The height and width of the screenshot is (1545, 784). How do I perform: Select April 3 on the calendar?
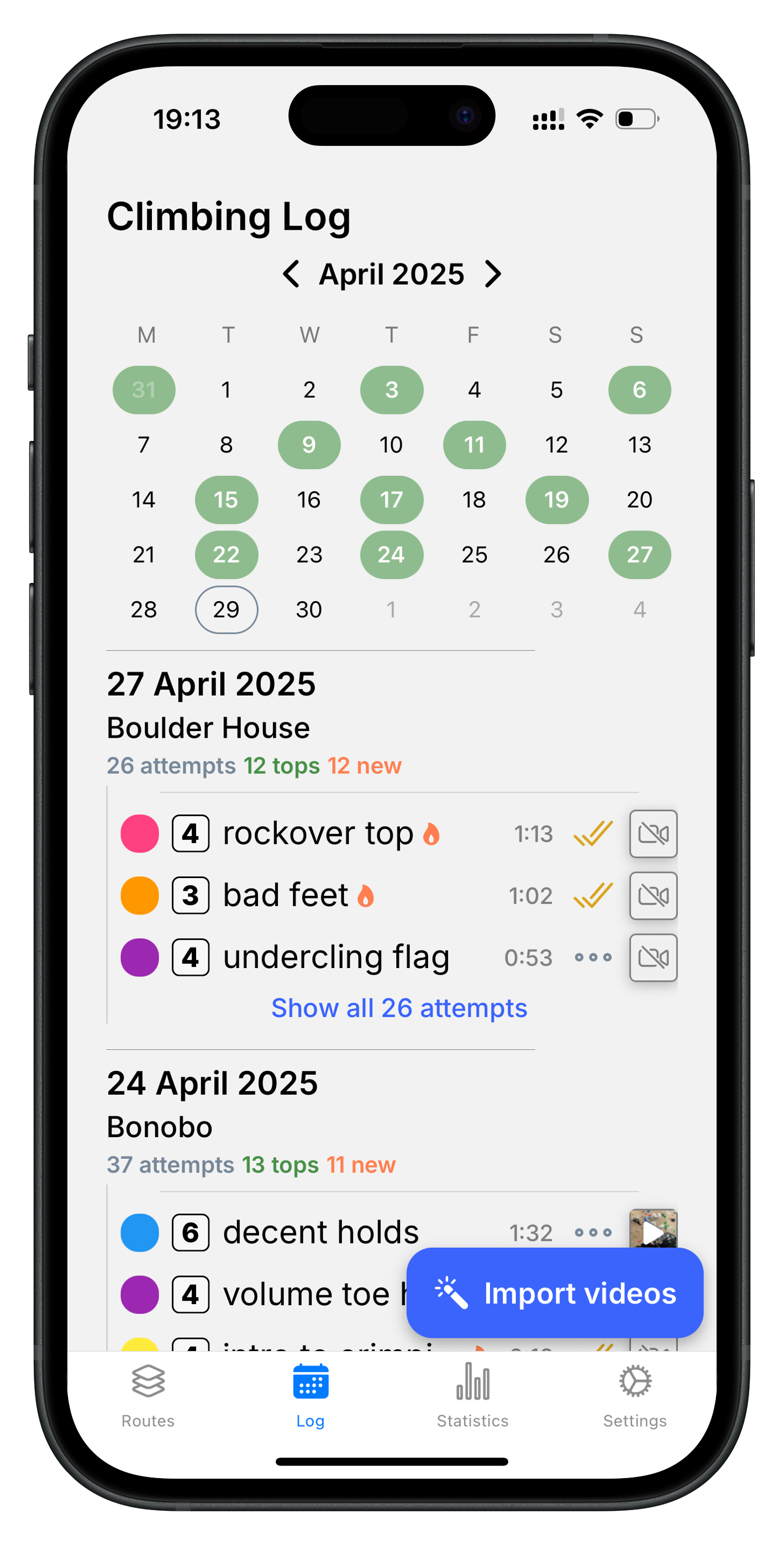click(x=391, y=390)
